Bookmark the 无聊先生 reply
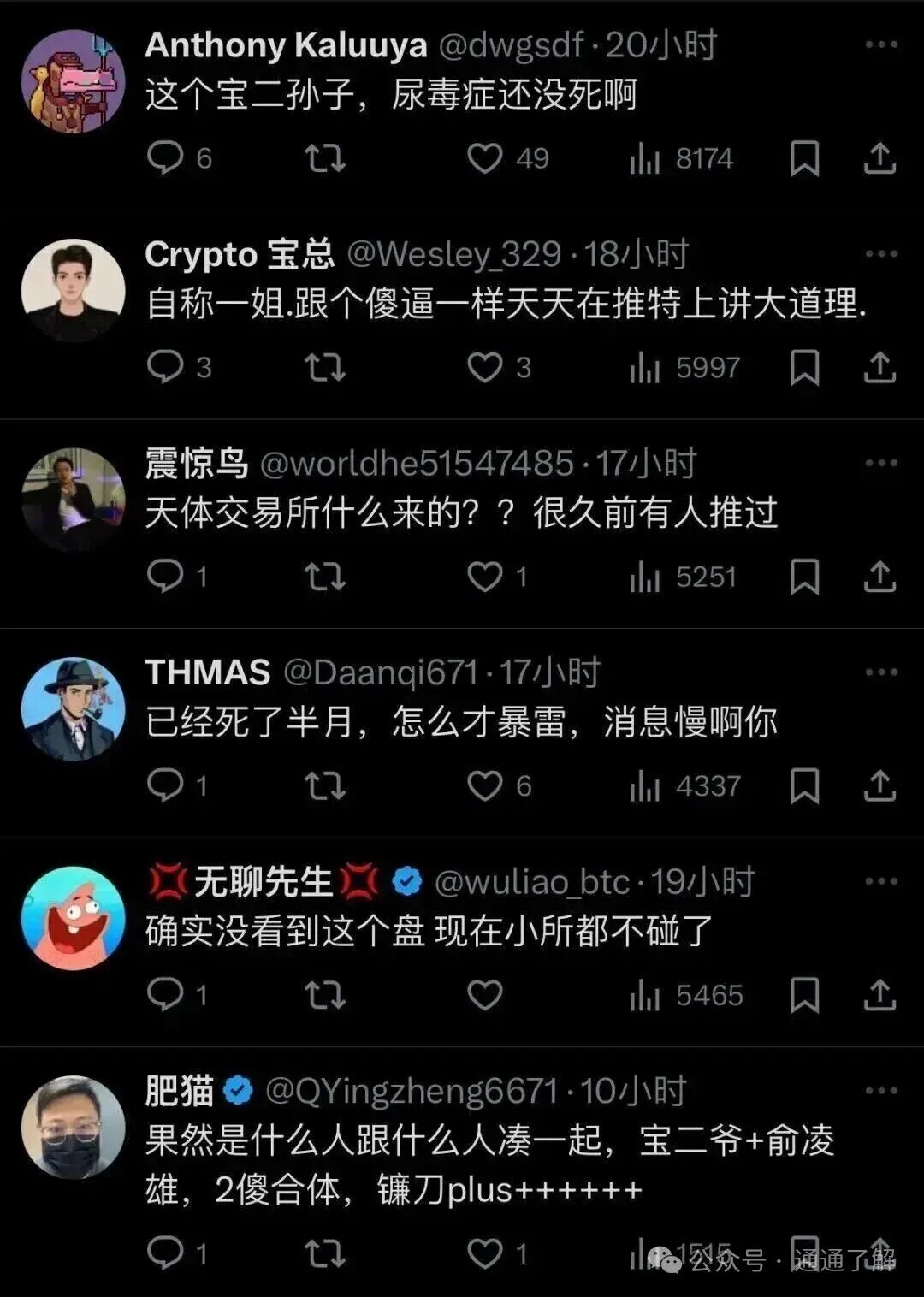 804,995
